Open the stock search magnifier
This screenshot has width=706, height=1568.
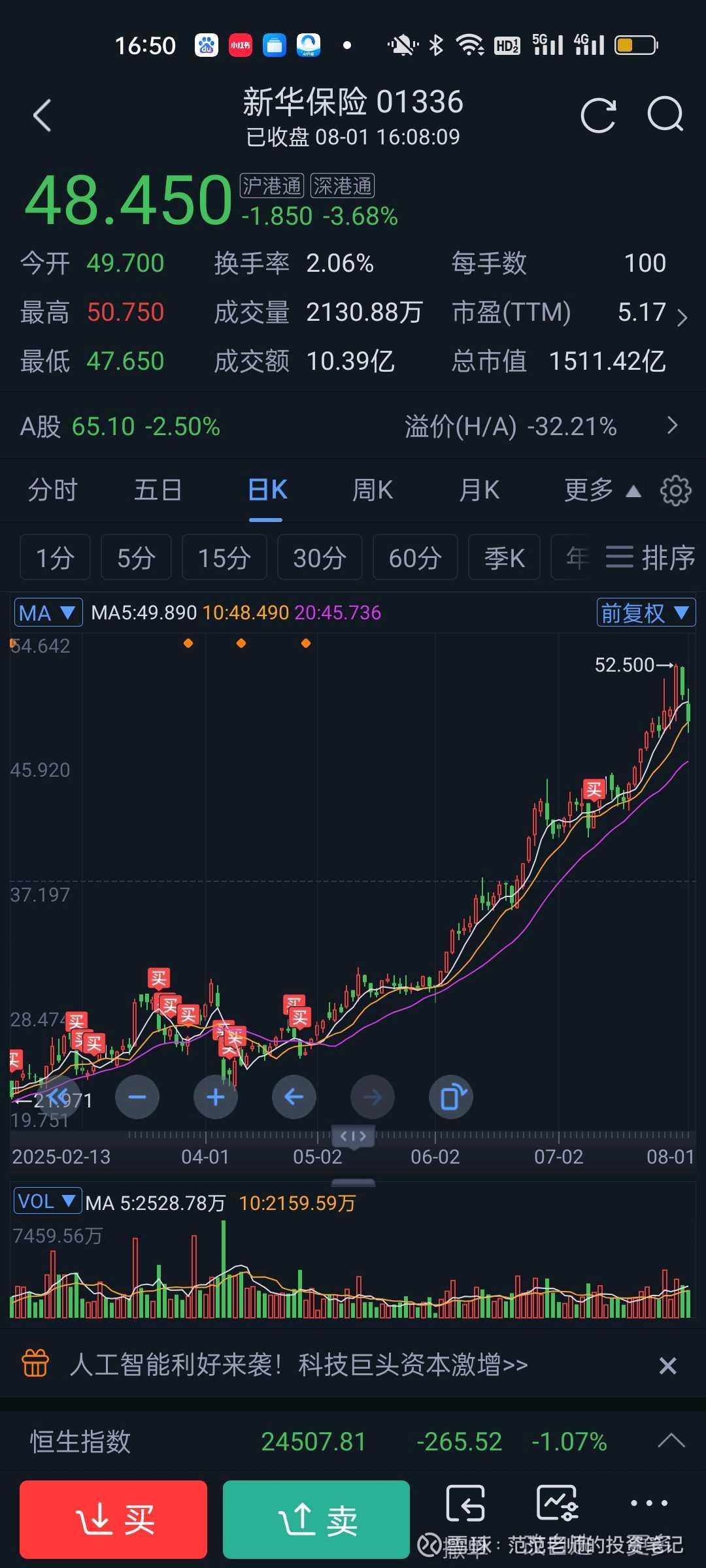(x=665, y=114)
